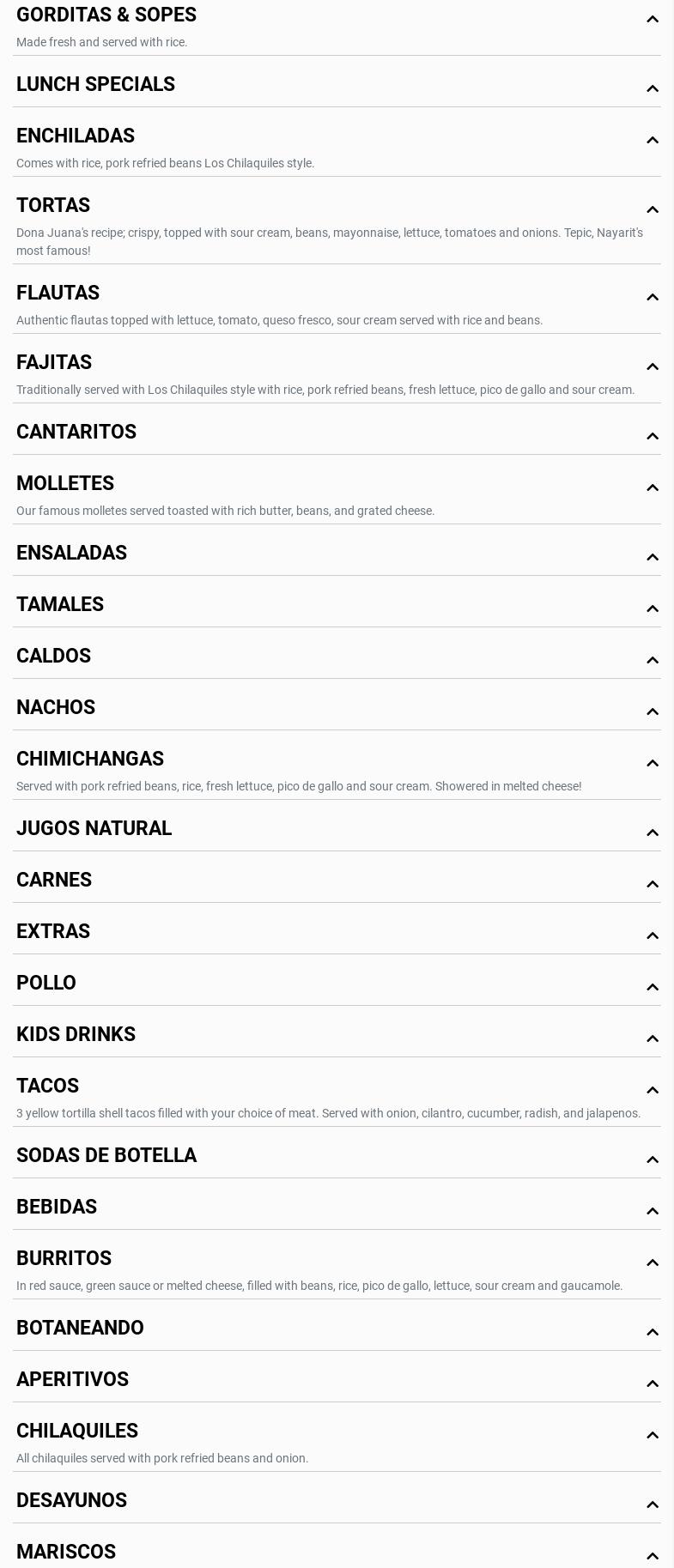Tap the Molletes section header
This screenshot has width=674, height=1568.
pos(65,483)
